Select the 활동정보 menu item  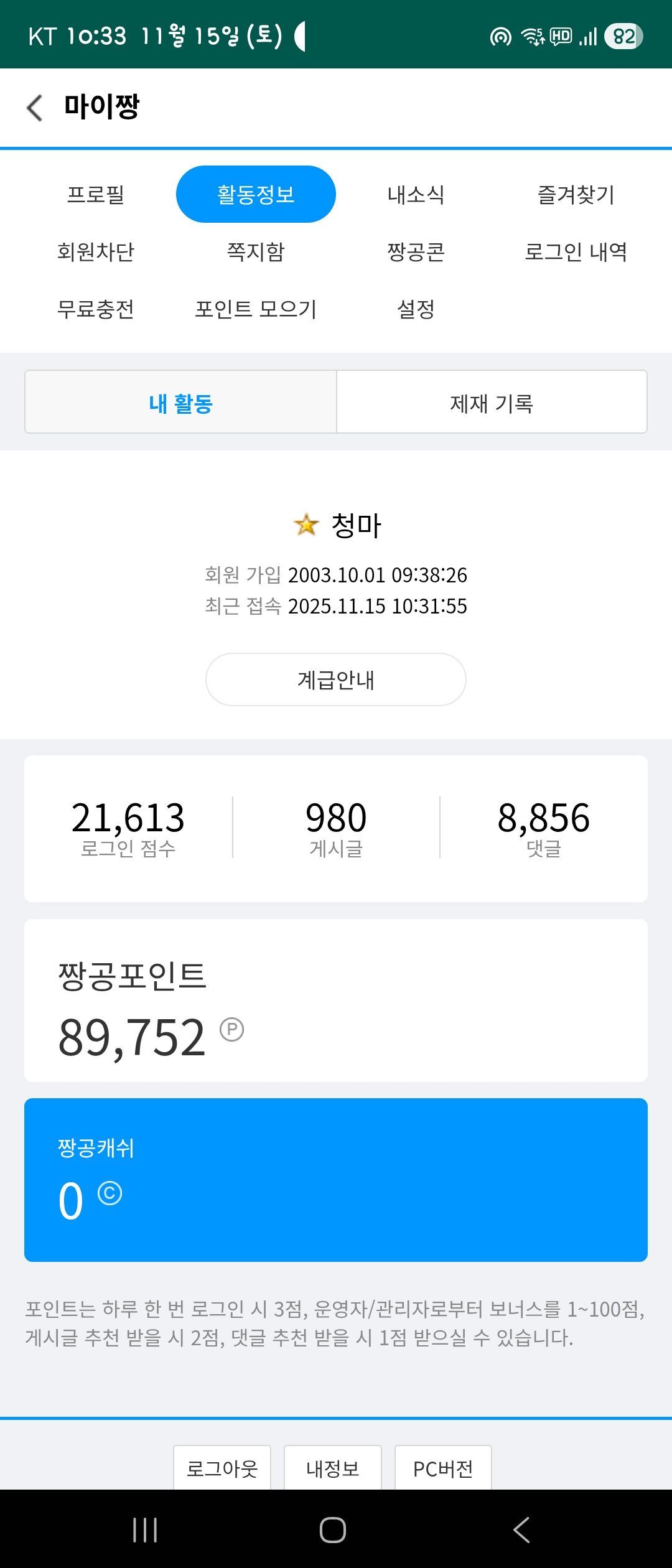[256, 194]
